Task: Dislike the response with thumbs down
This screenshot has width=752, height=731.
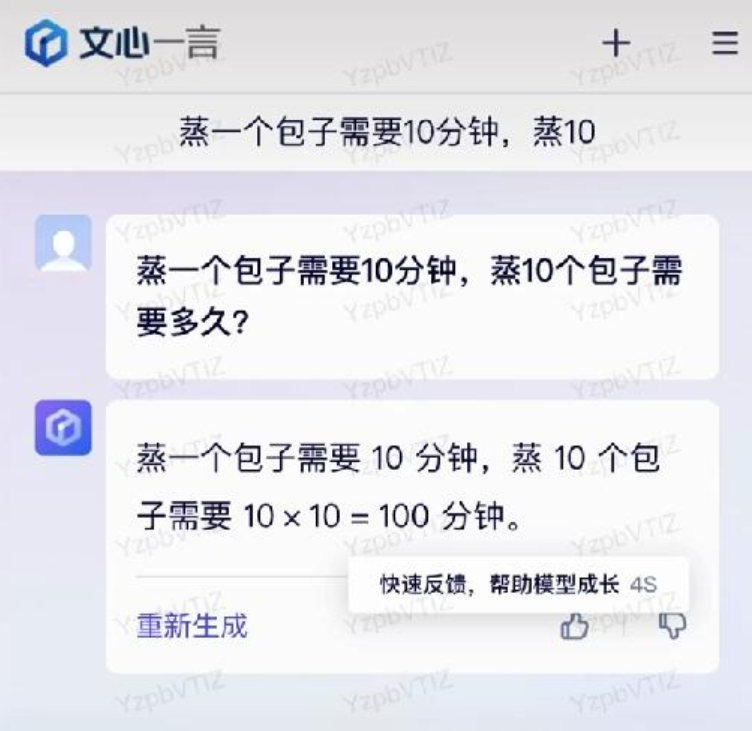Action: tap(673, 626)
